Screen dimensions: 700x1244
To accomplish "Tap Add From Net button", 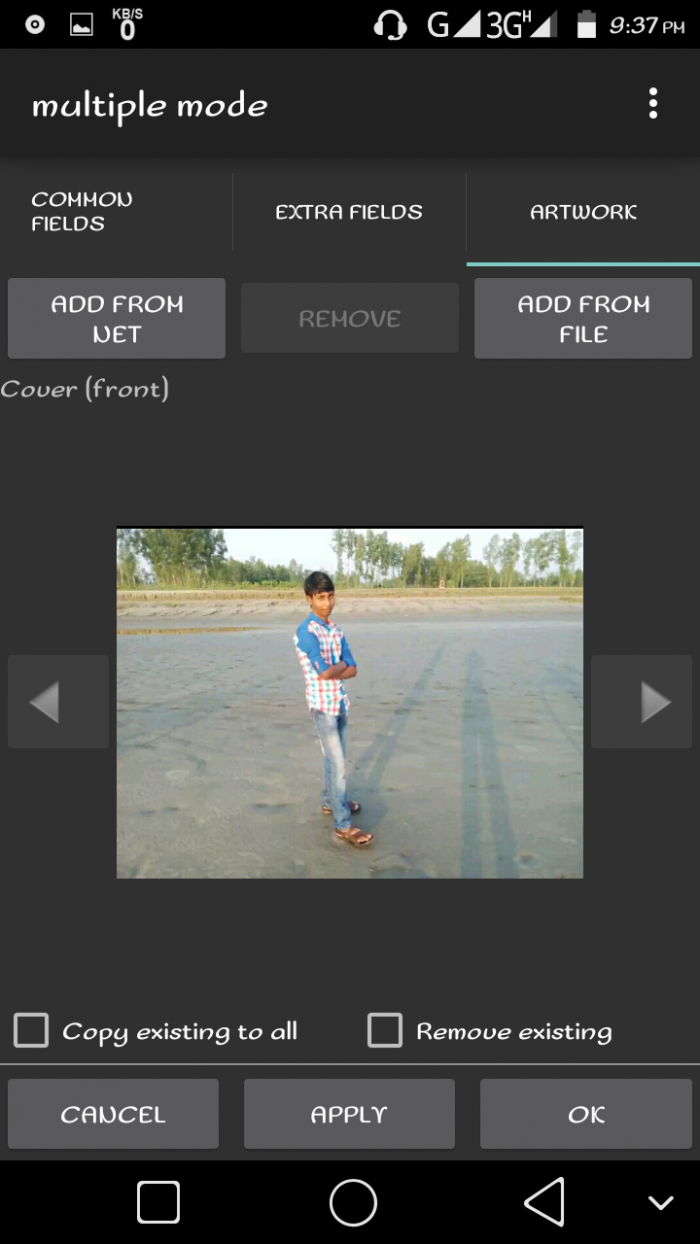I will (117, 318).
